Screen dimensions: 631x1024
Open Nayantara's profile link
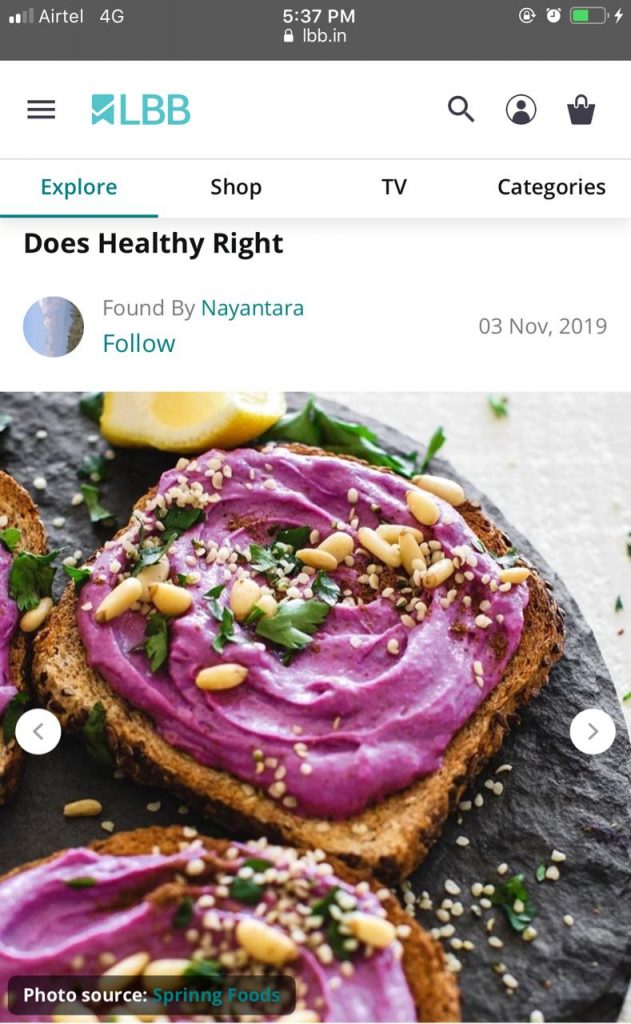(x=252, y=308)
